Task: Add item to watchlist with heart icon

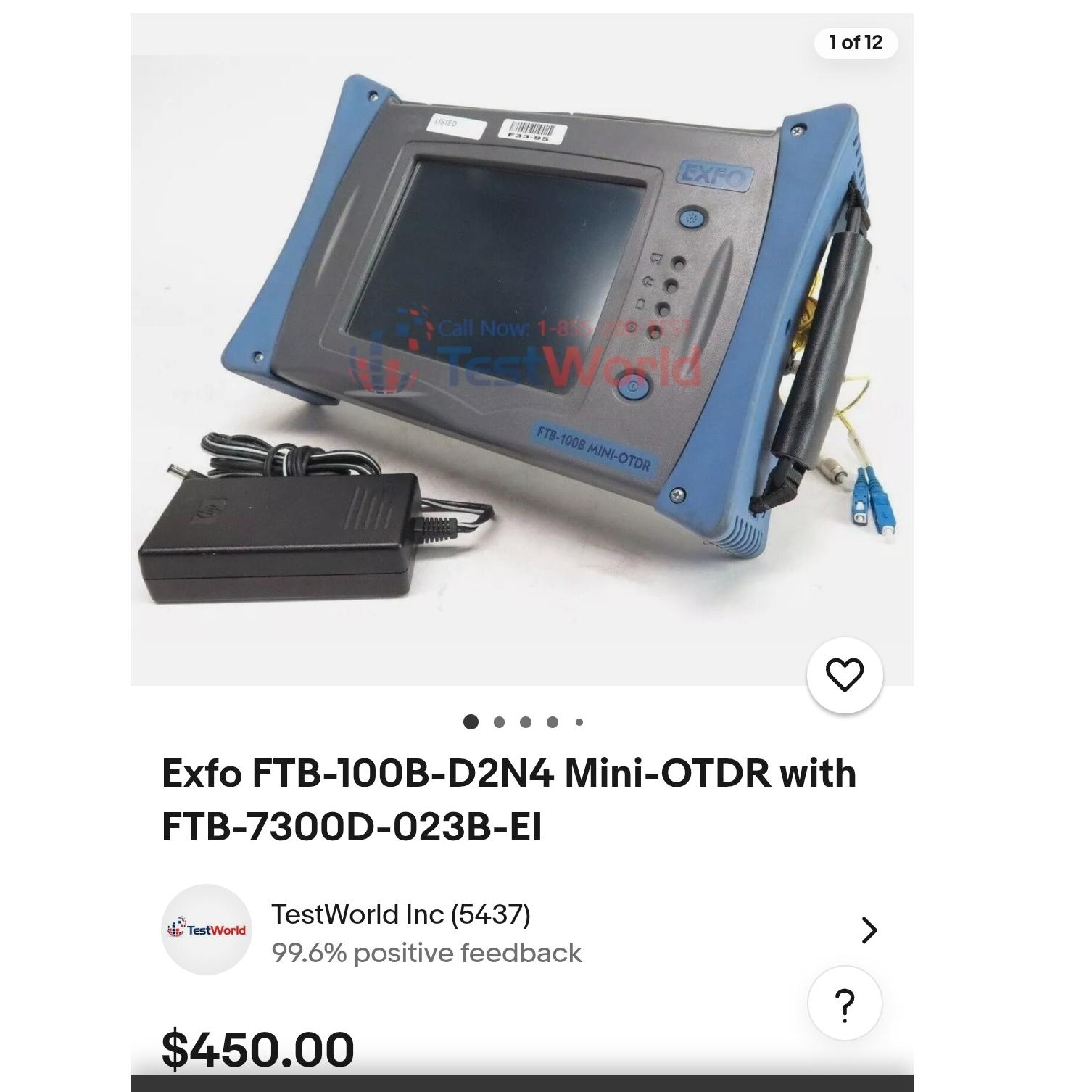Action: pos(844,675)
